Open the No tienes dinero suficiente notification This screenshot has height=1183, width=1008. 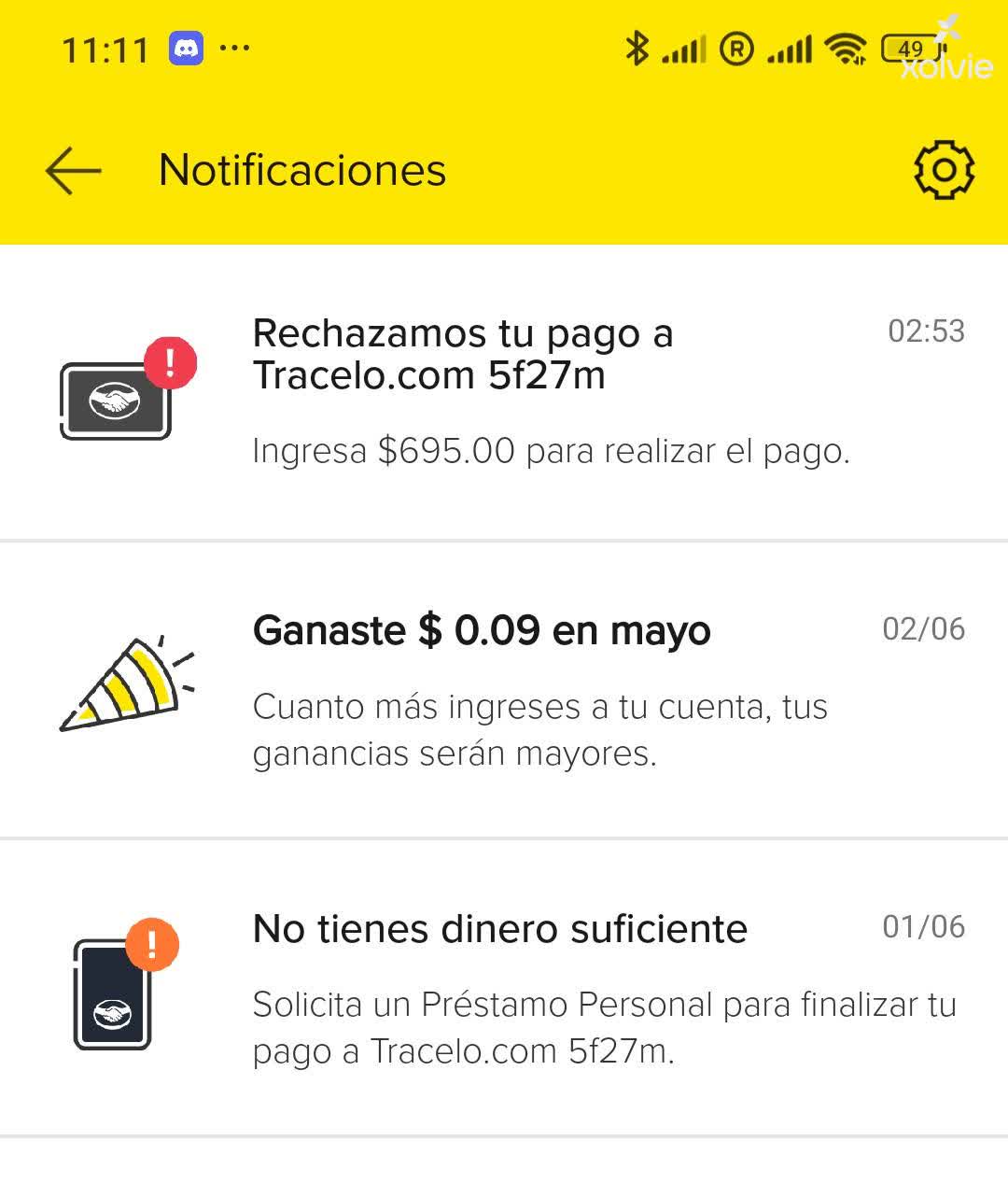(504, 988)
